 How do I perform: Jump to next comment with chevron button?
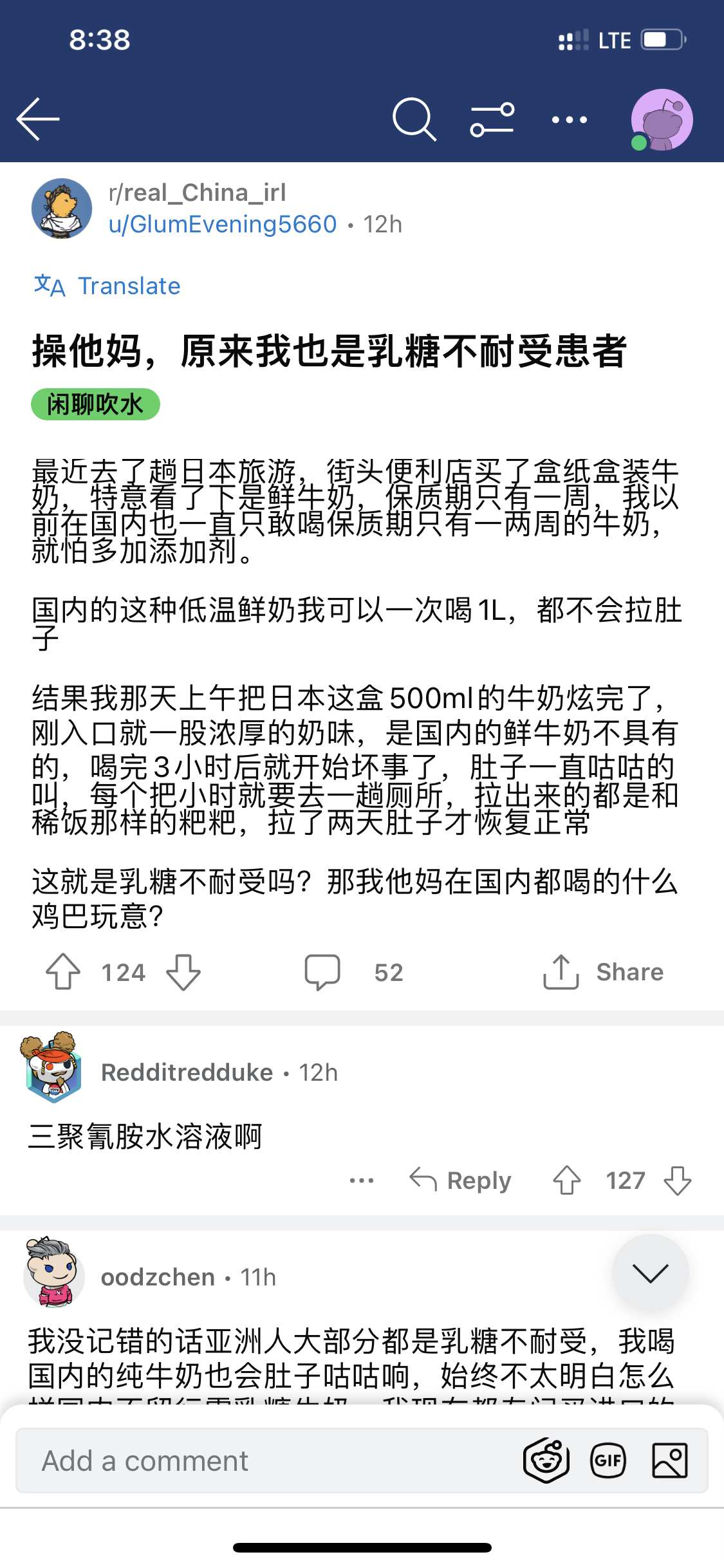coord(650,1273)
